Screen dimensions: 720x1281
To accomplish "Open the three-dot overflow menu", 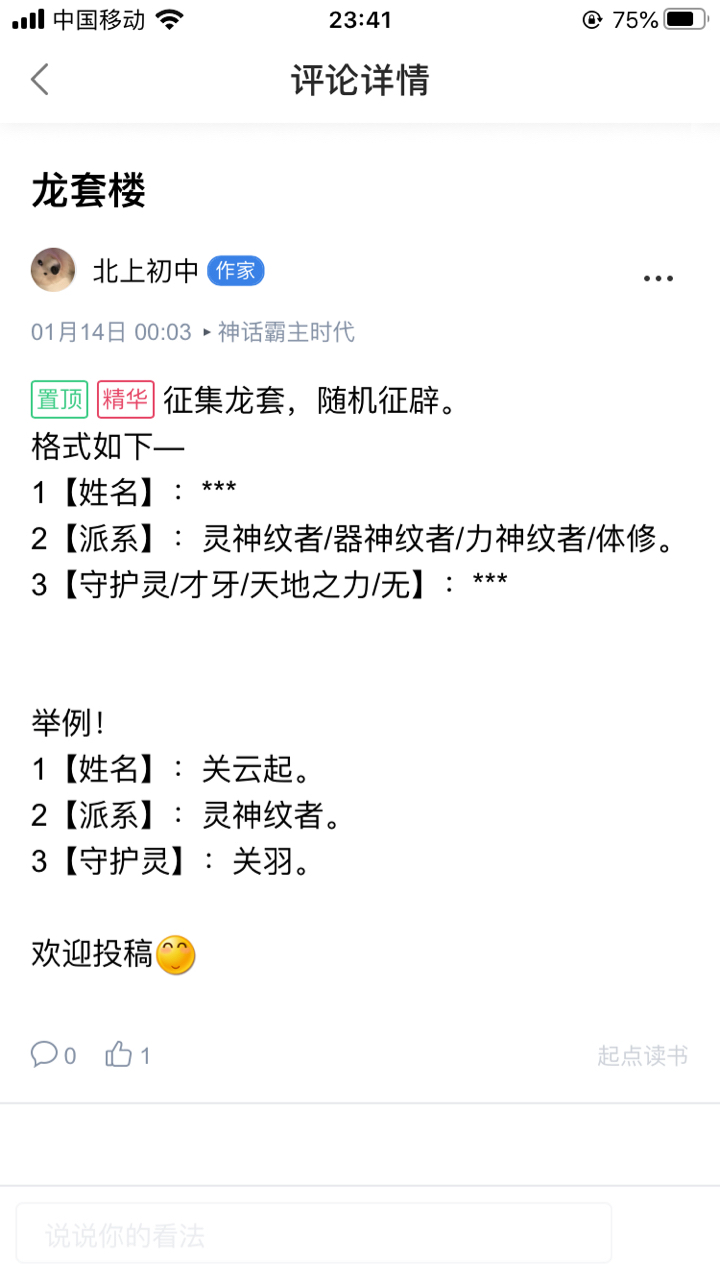I will (x=658, y=279).
